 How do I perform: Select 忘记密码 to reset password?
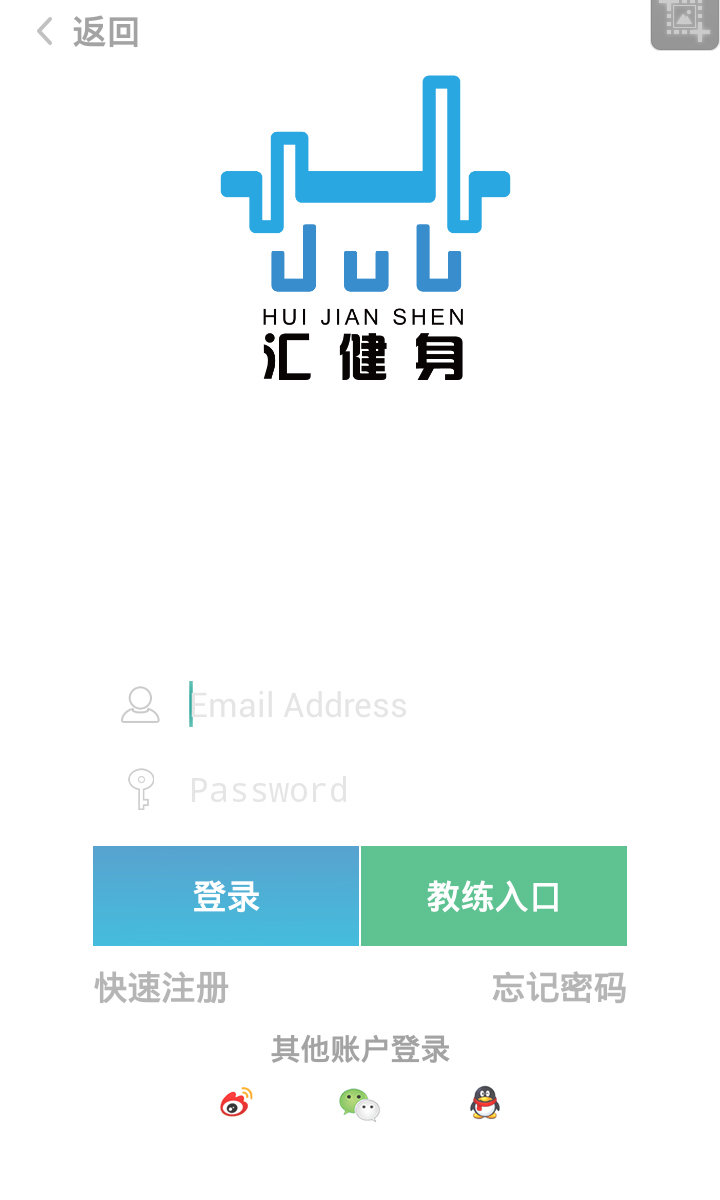point(559,988)
